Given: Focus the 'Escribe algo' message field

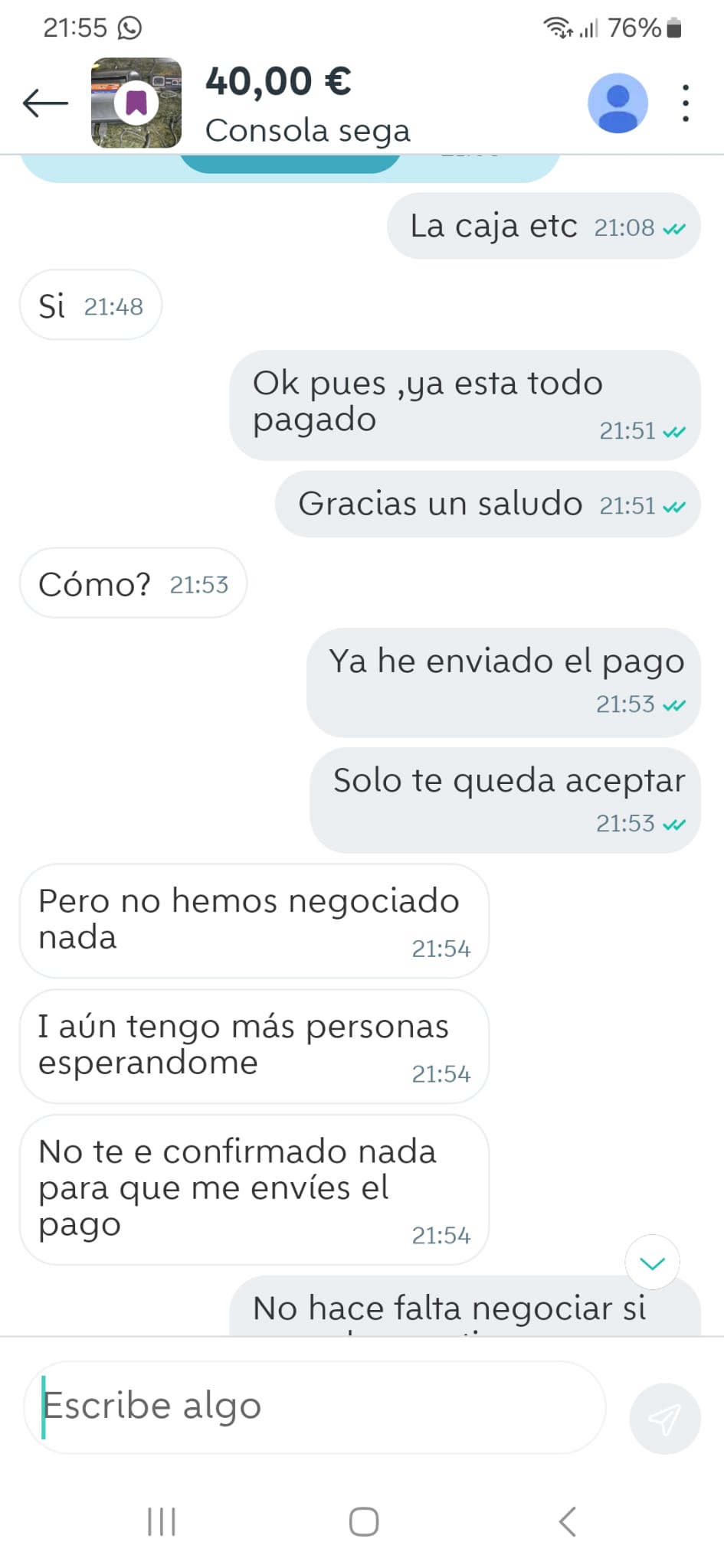Looking at the screenshot, I should coord(314,1406).
